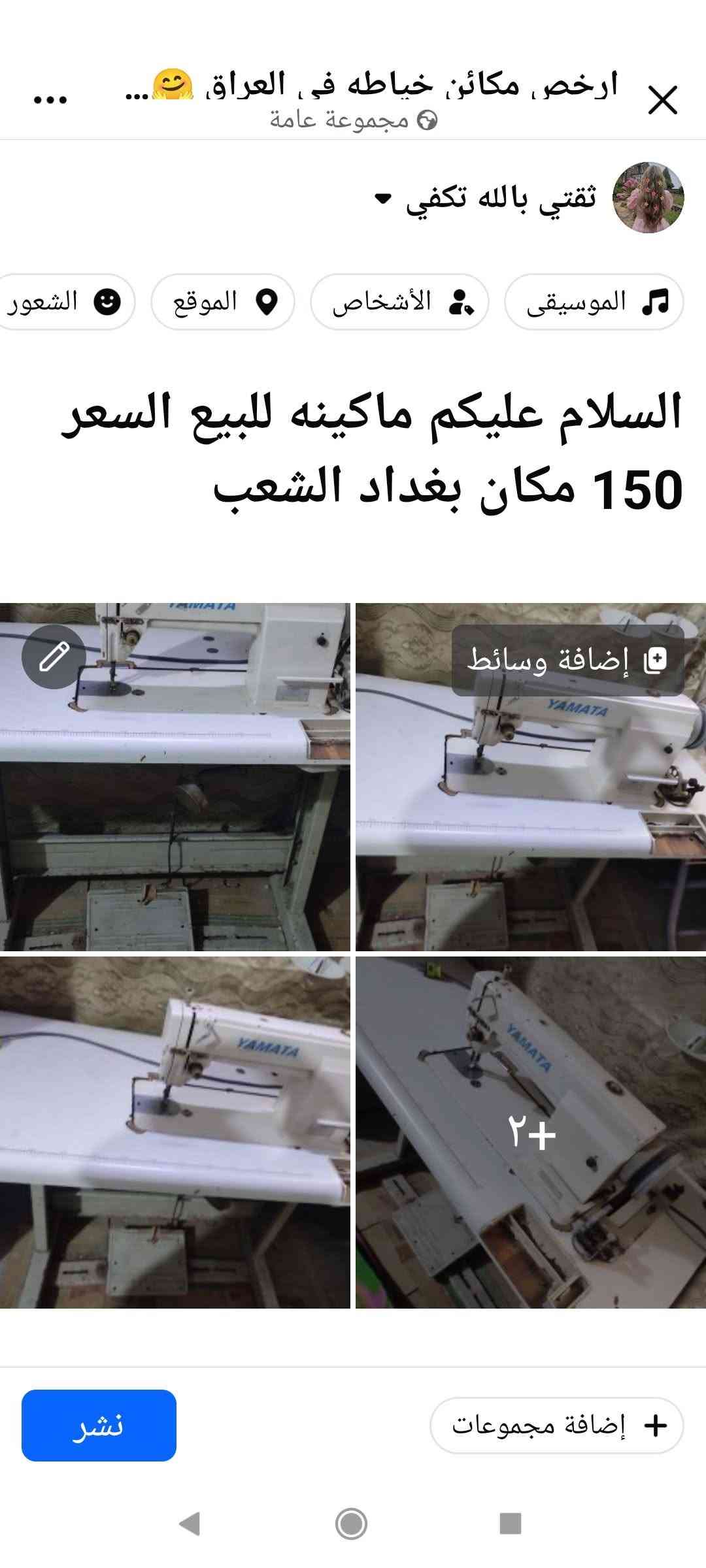706x1568 pixels.
Task: Close the post composer with the X
Action: 662,100
